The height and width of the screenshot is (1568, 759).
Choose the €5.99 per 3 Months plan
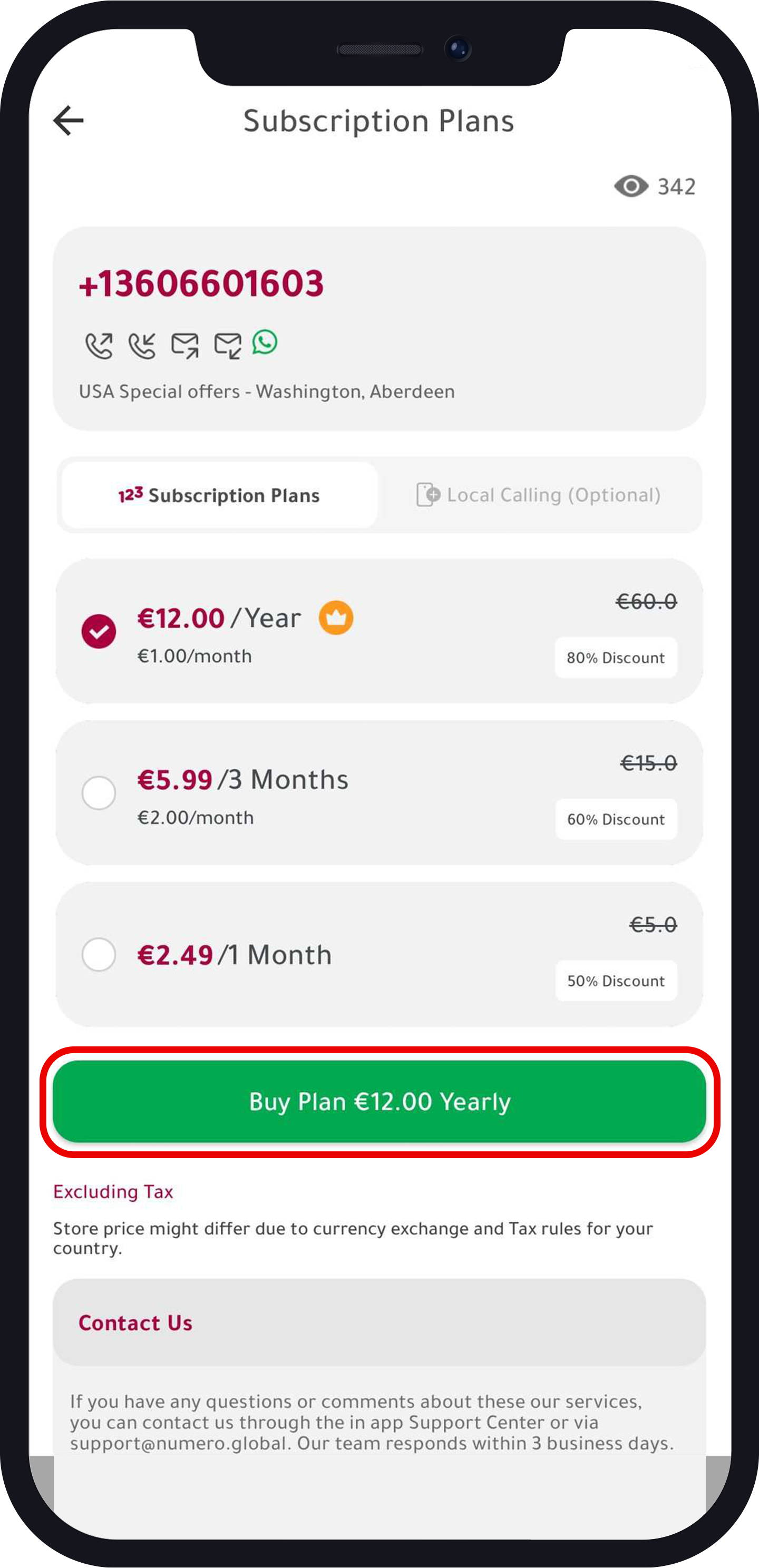coord(99,792)
